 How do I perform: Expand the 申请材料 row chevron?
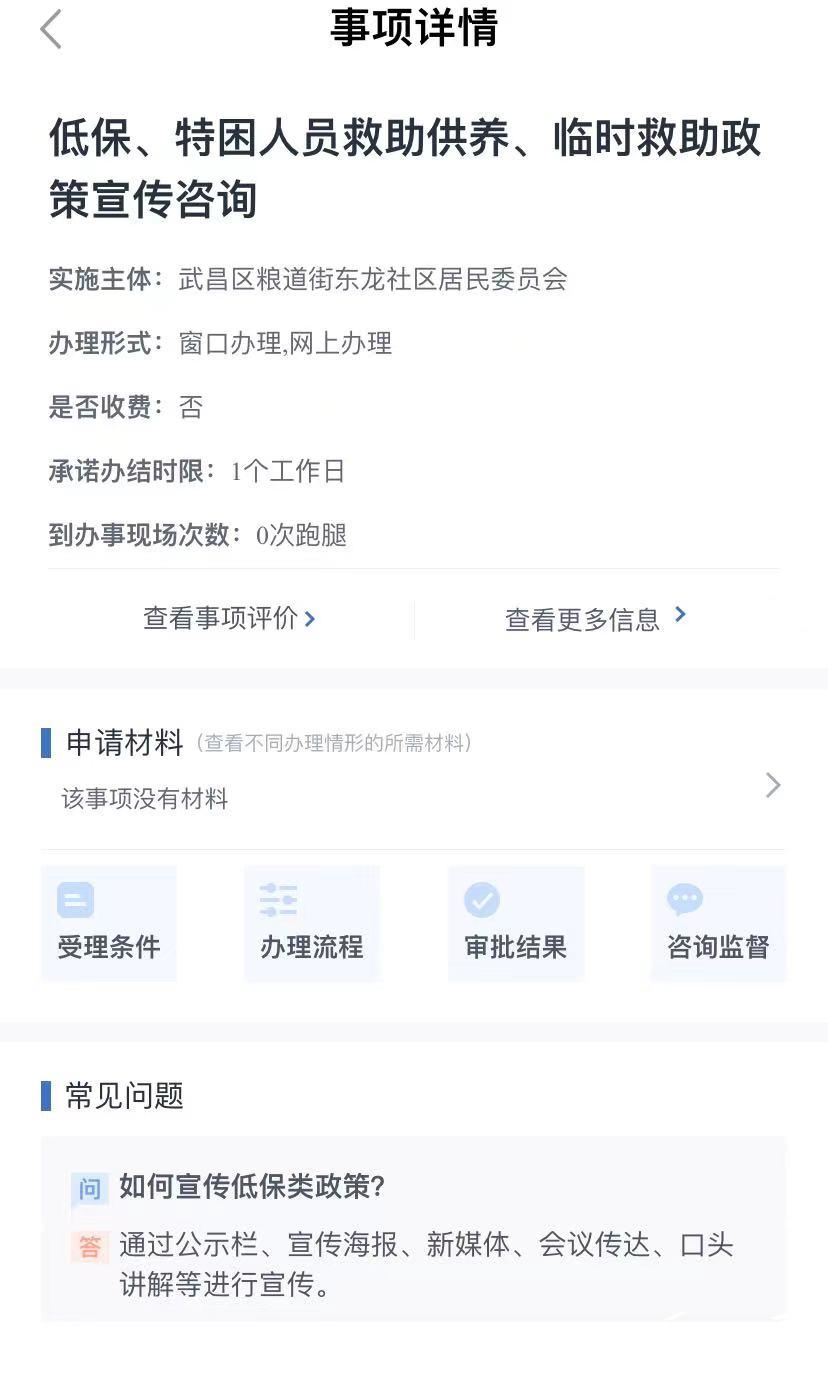772,785
